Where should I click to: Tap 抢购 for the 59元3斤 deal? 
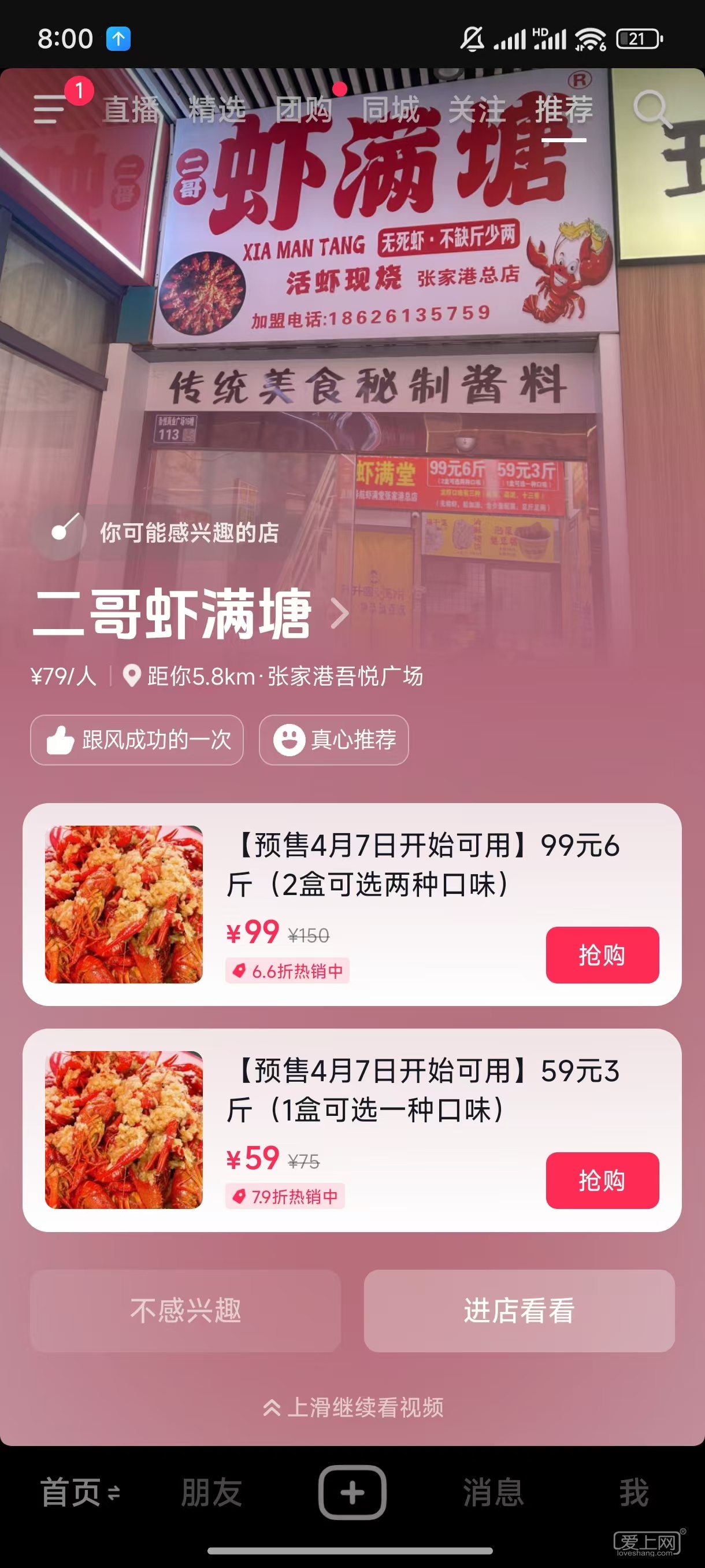[x=602, y=1179]
